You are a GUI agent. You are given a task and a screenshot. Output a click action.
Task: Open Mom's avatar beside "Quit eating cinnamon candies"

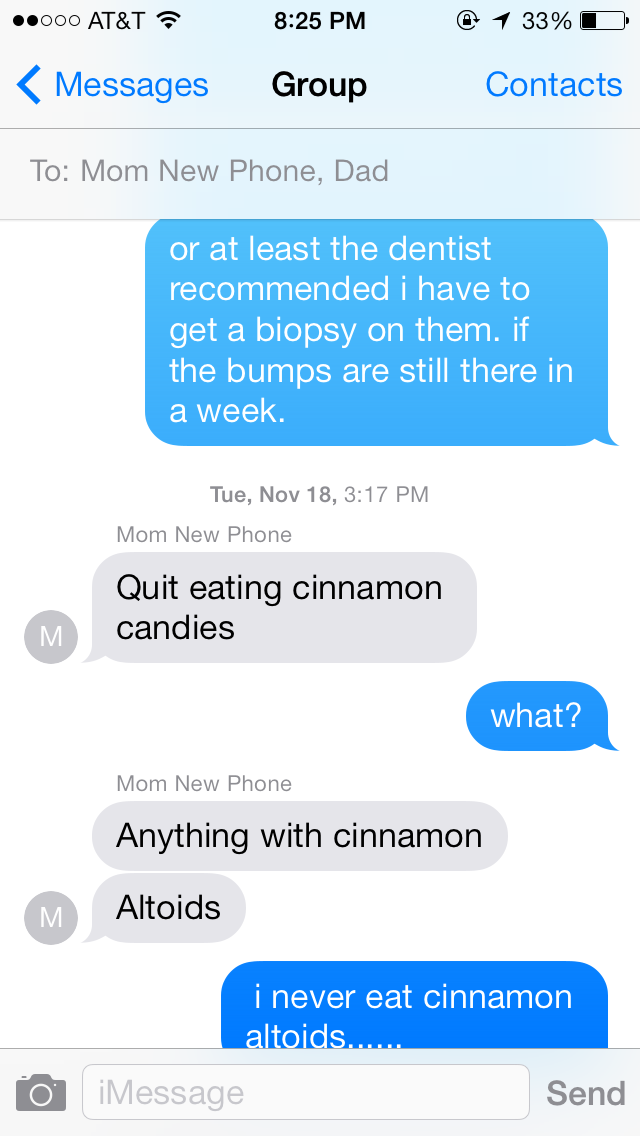[51, 636]
